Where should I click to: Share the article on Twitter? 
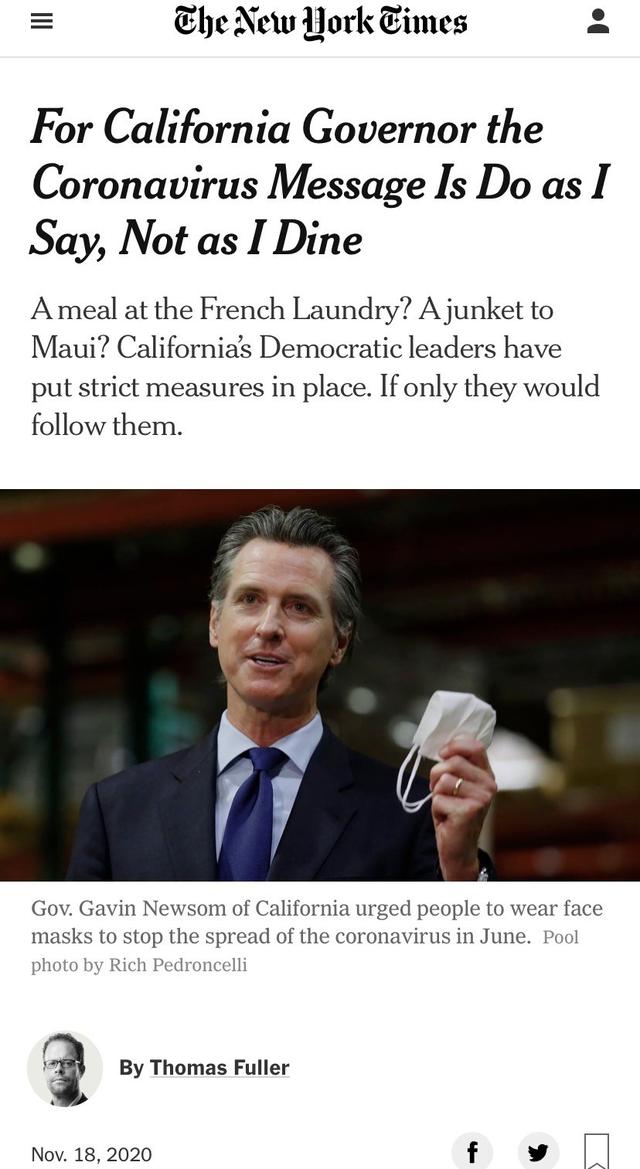538,1152
